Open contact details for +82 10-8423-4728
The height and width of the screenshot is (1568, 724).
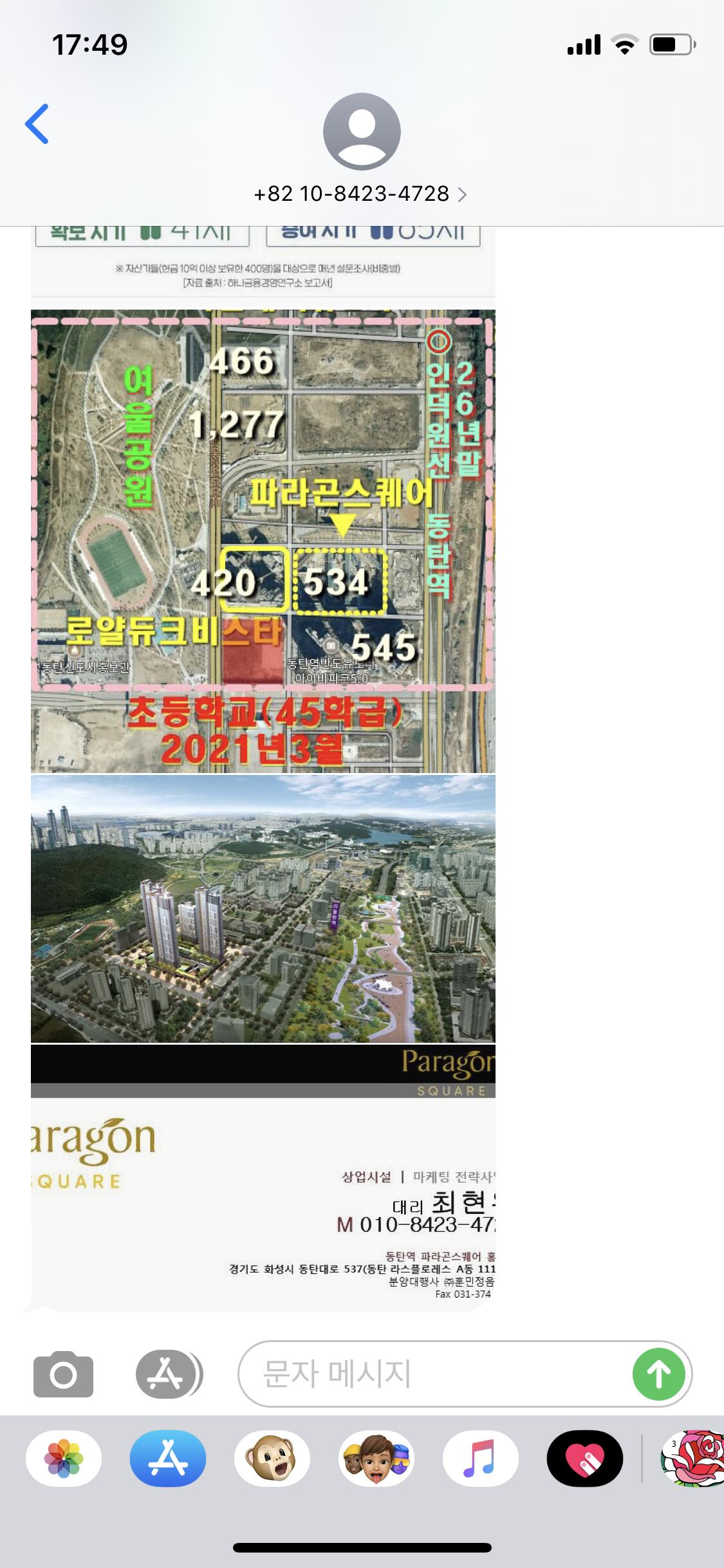tap(361, 194)
